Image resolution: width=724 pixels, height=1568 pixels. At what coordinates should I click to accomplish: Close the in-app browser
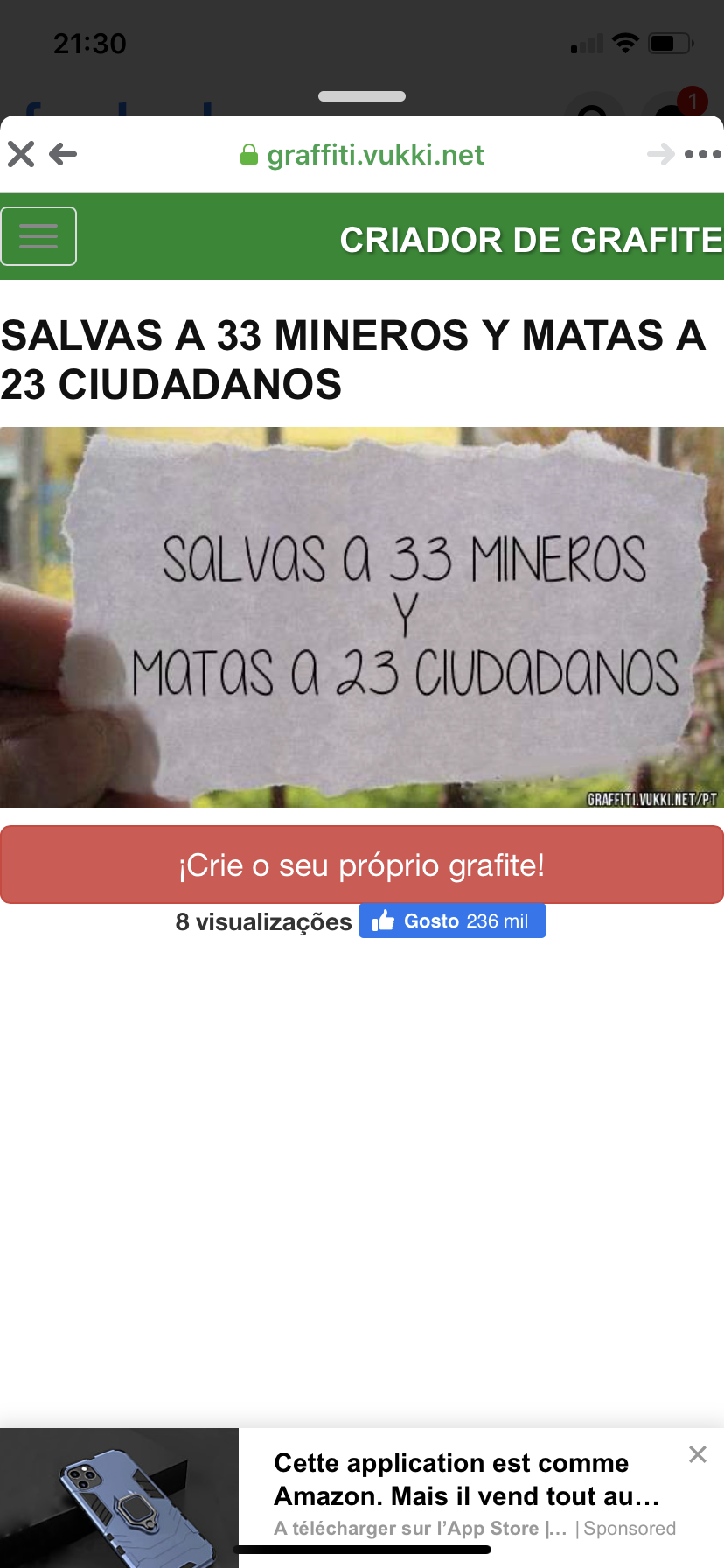(21, 155)
